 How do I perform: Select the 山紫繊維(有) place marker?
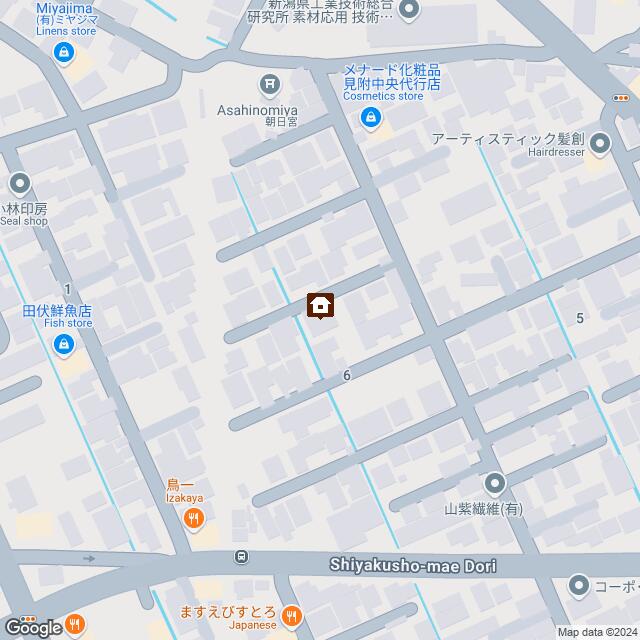[496, 484]
